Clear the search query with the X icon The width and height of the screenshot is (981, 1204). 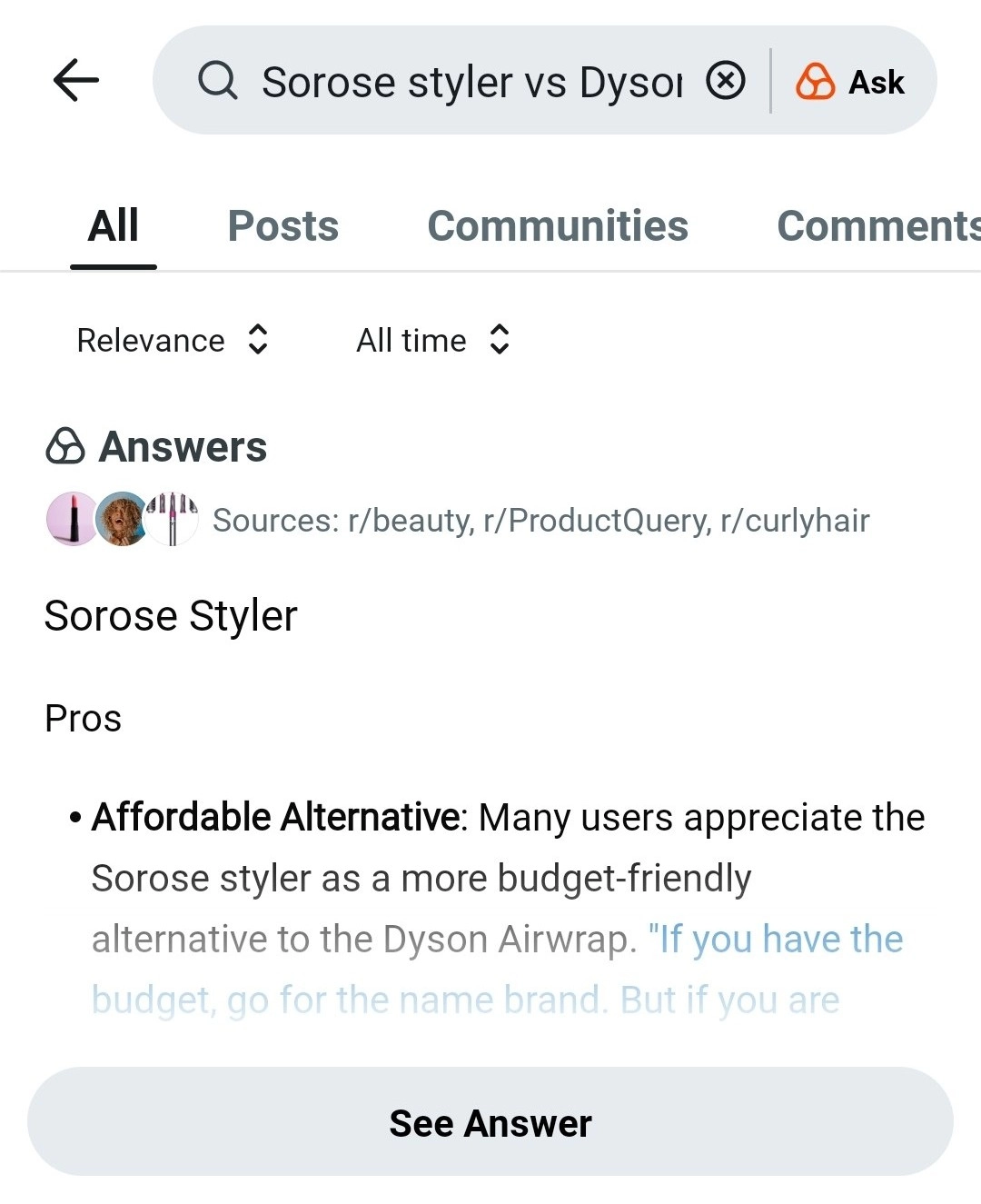(725, 80)
